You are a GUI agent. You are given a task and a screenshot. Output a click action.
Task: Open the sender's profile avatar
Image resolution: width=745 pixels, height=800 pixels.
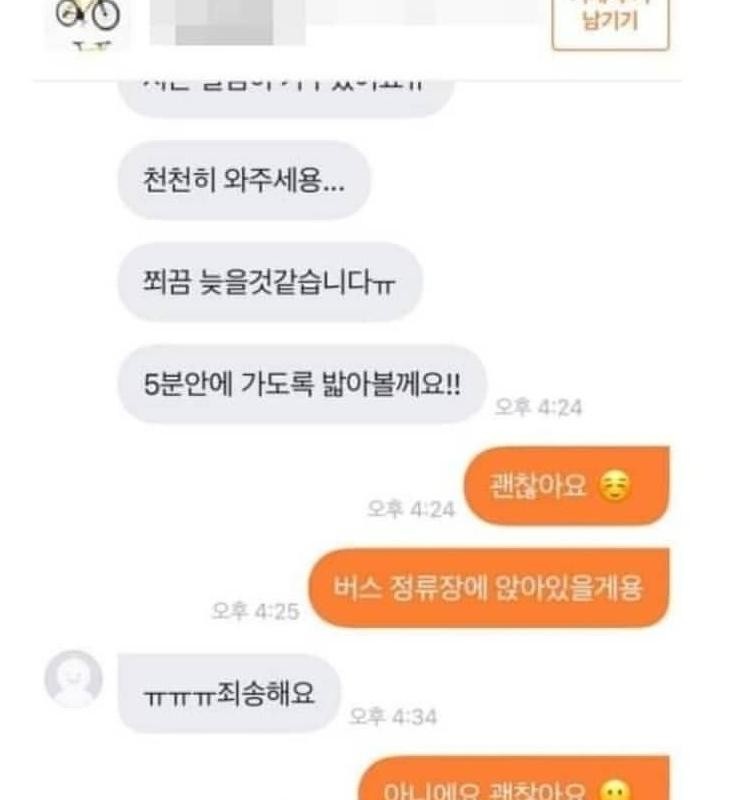[74, 679]
